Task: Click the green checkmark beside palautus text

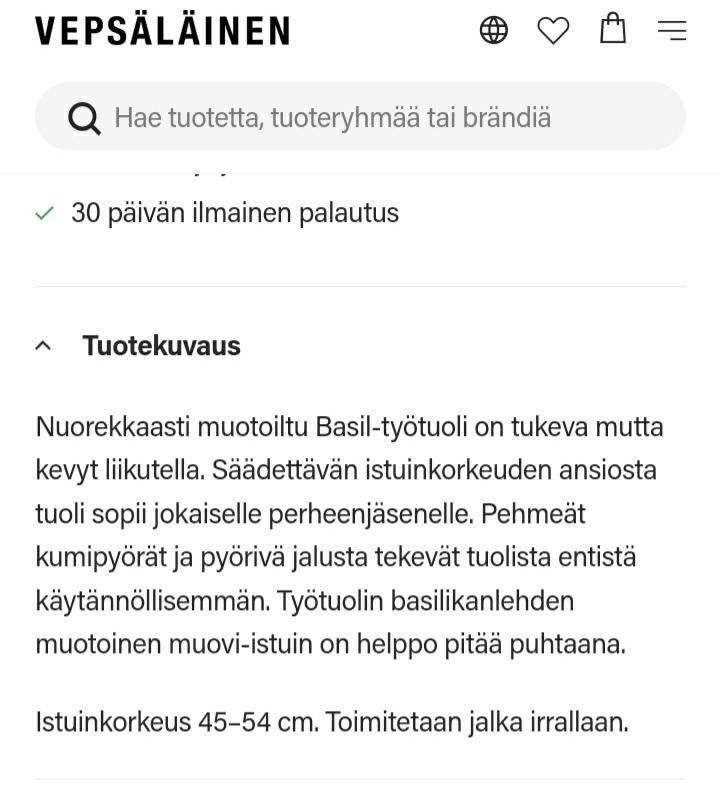Action: [42, 212]
